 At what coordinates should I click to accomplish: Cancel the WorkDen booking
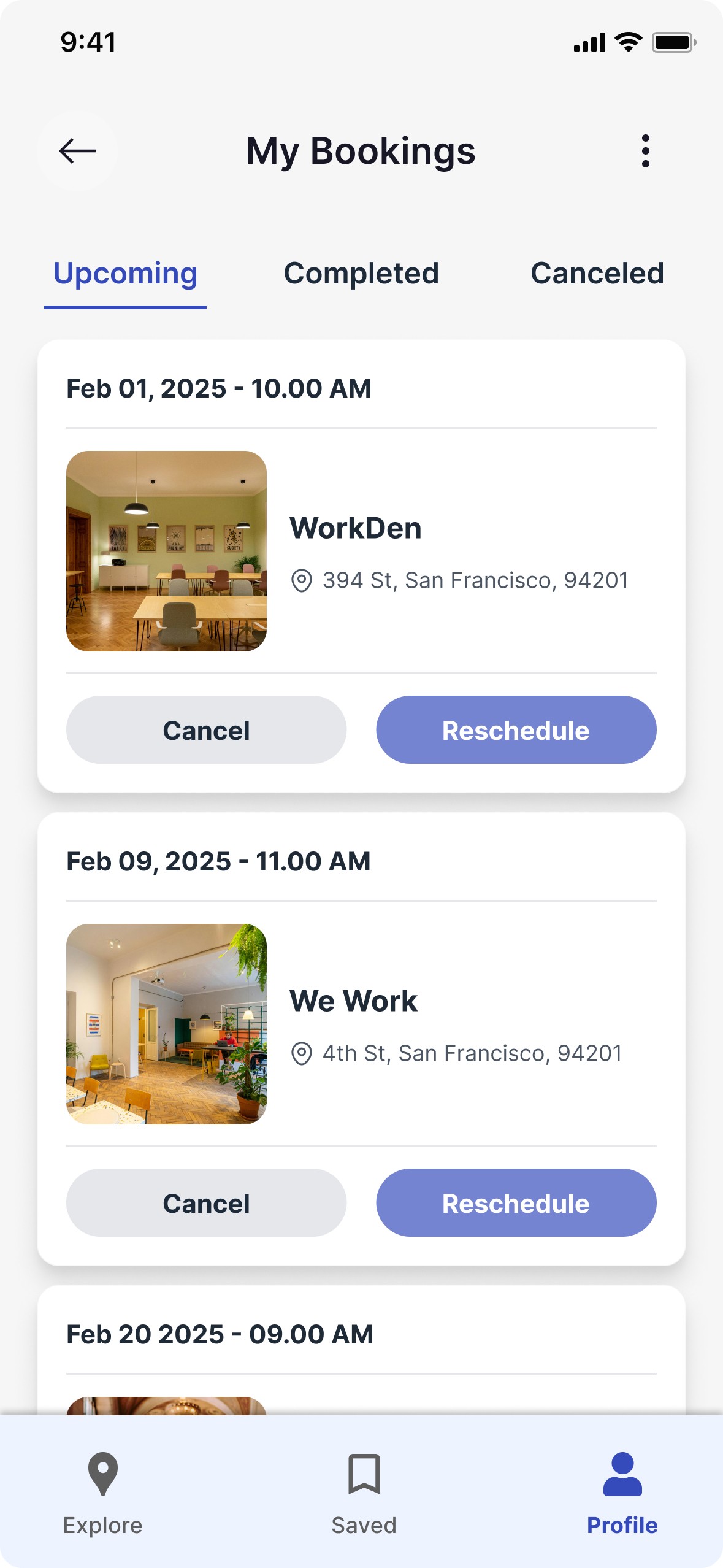(206, 730)
